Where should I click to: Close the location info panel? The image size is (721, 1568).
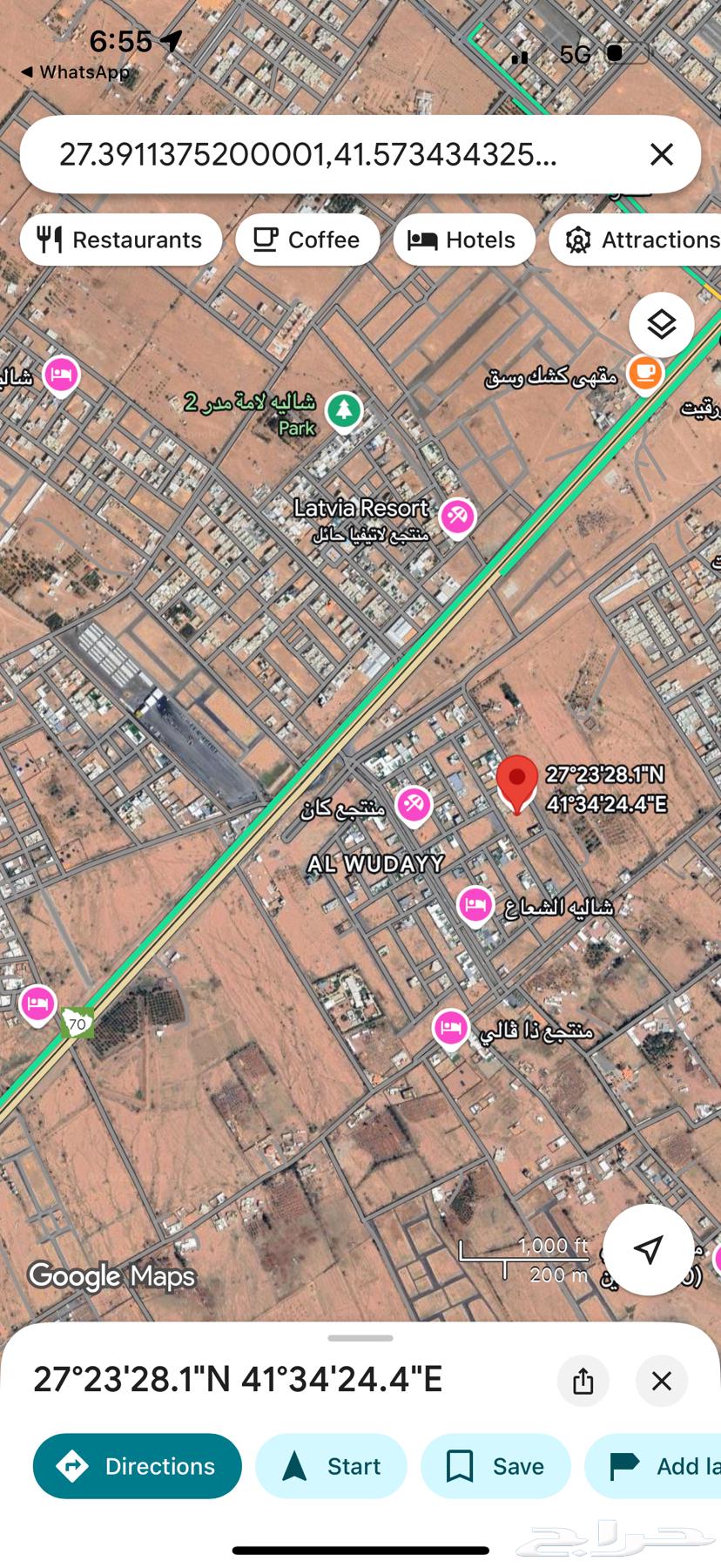click(x=662, y=1381)
